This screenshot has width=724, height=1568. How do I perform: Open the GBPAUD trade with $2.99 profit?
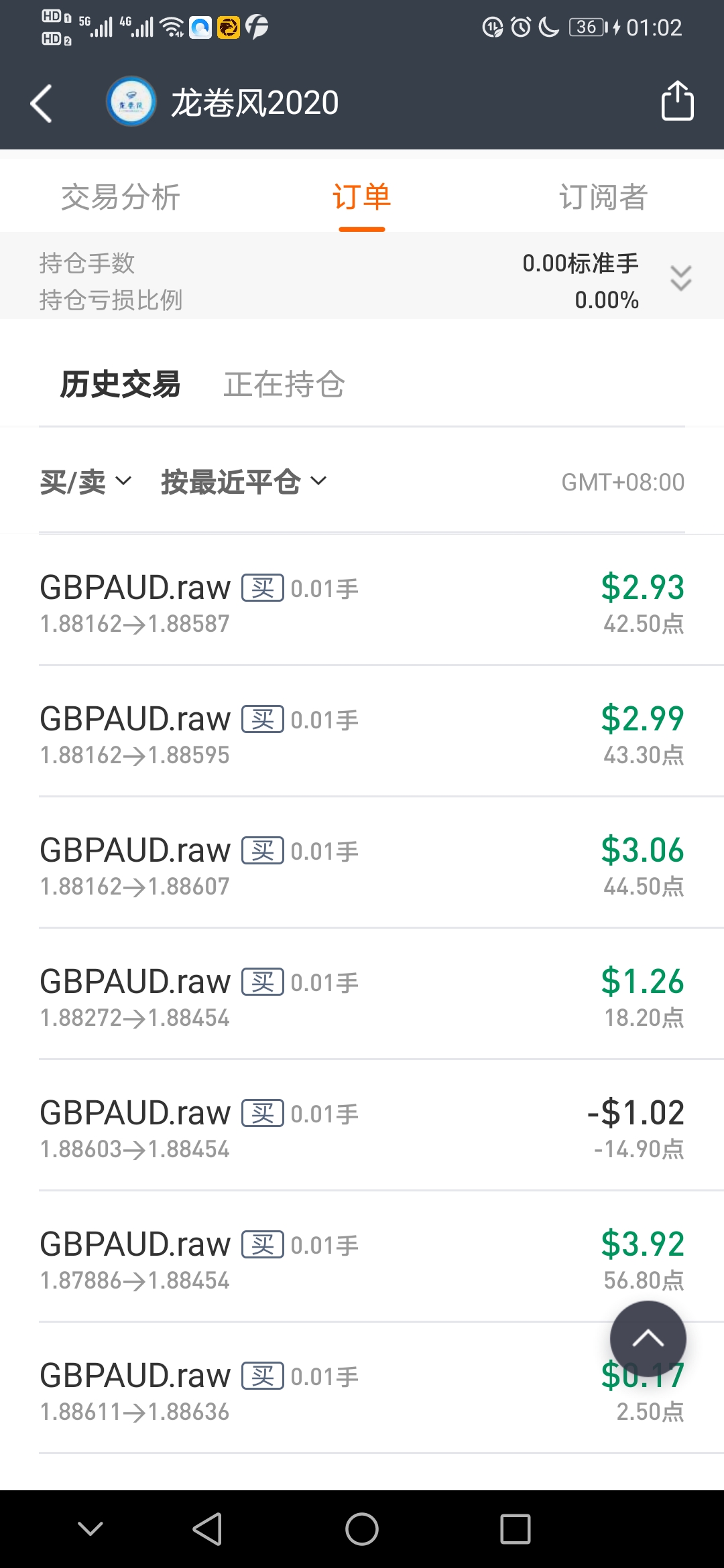pos(362,733)
